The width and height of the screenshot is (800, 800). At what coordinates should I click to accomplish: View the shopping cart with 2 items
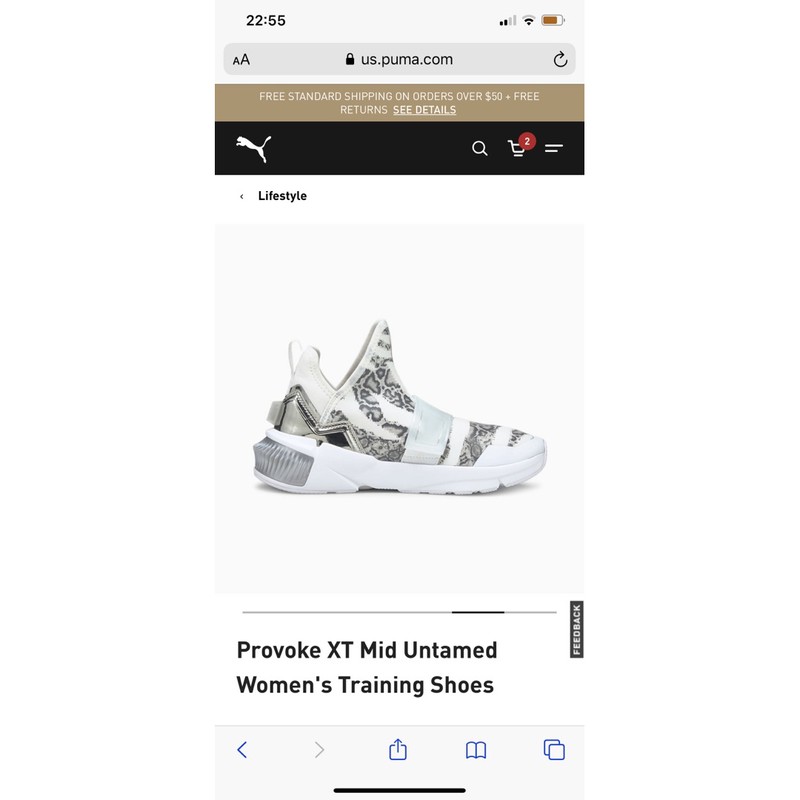(519, 148)
